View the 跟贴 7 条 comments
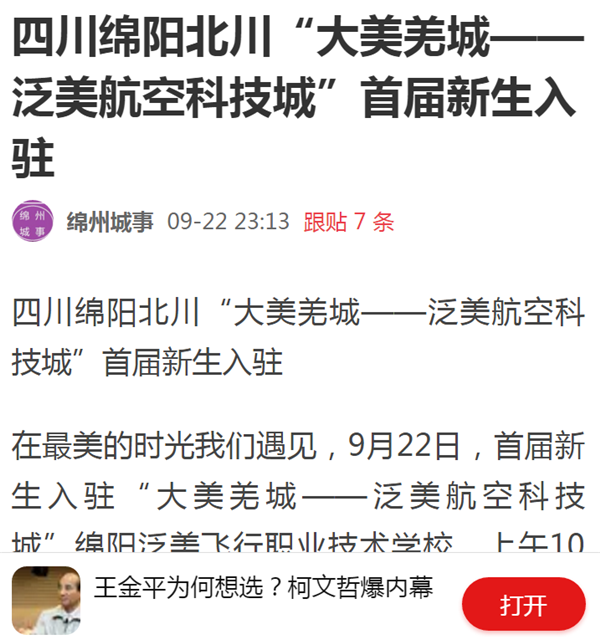This screenshot has width=600, height=639. coord(349,221)
